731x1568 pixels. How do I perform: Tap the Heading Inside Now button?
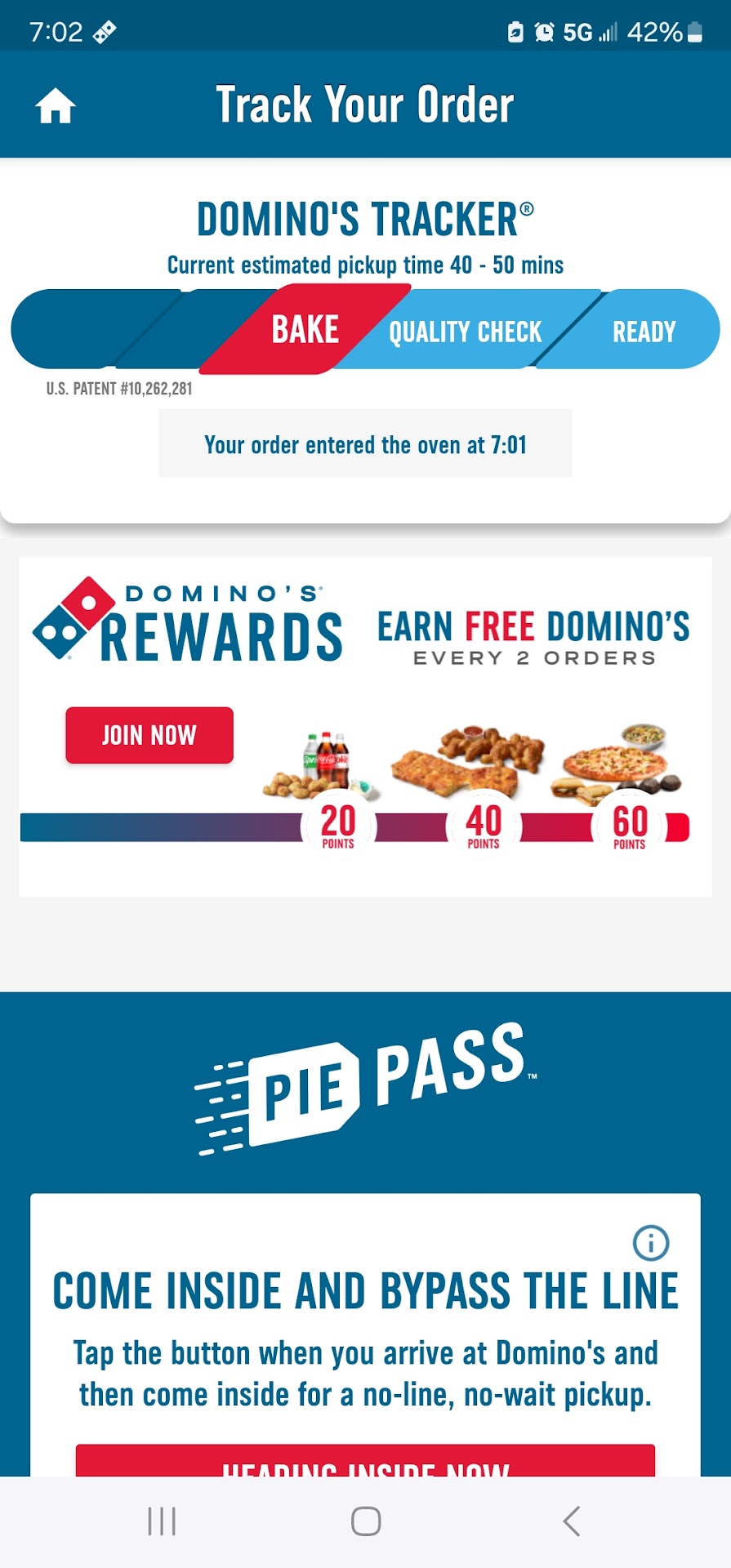pyautogui.click(x=365, y=1463)
